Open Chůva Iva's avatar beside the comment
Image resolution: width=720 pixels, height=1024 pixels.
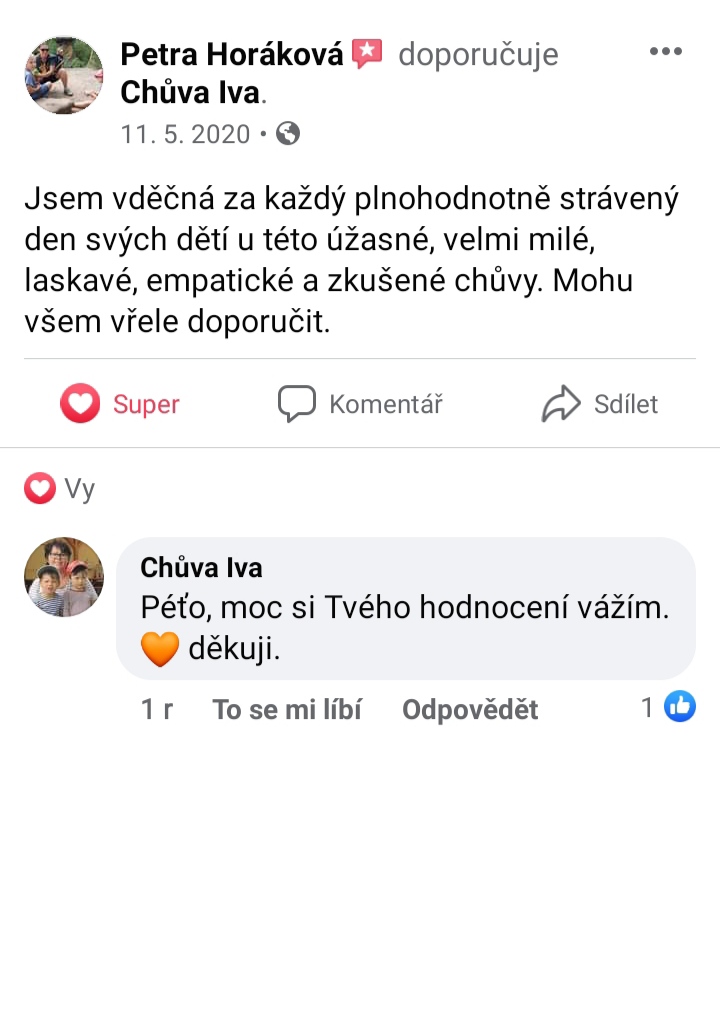coord(64,576)
